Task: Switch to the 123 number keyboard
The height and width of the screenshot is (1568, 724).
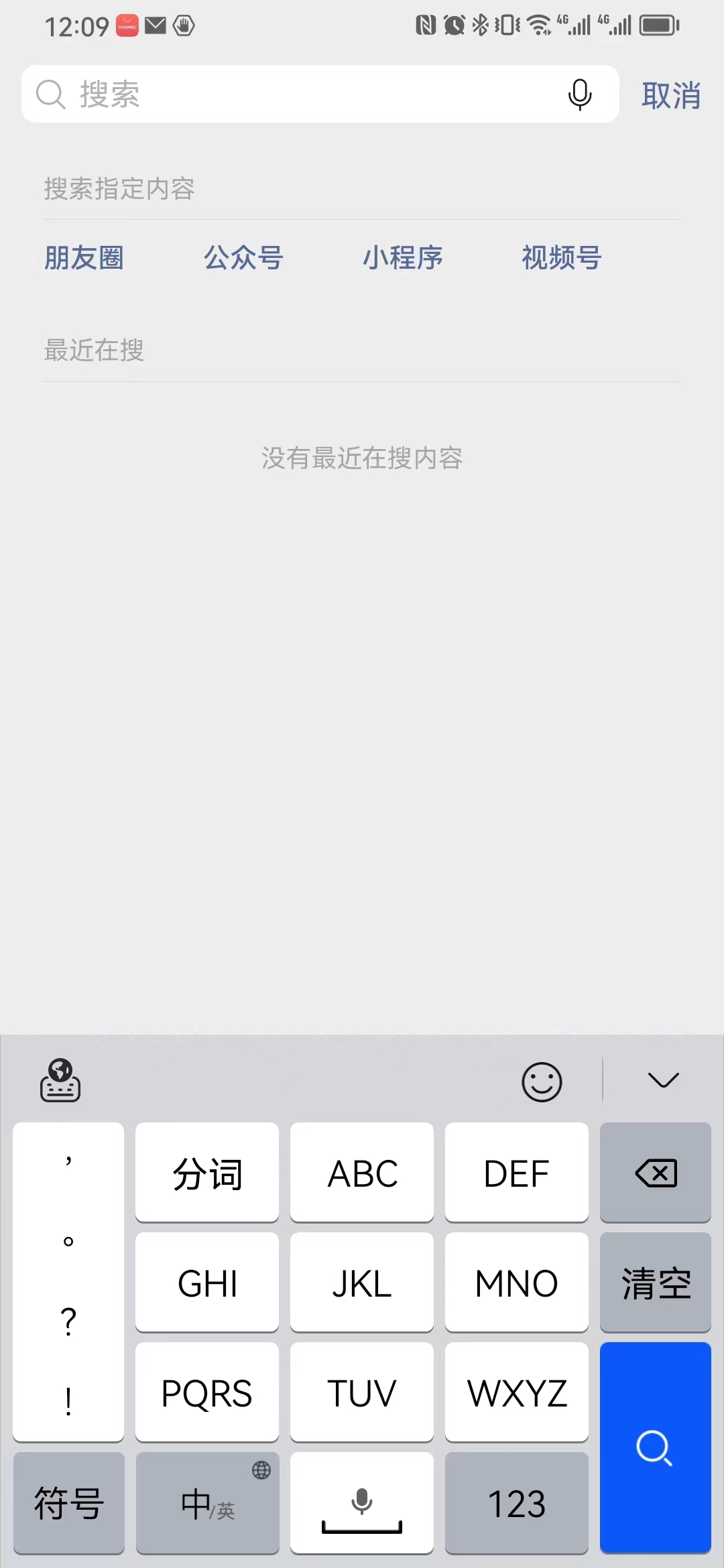Action: (516, 1502)
